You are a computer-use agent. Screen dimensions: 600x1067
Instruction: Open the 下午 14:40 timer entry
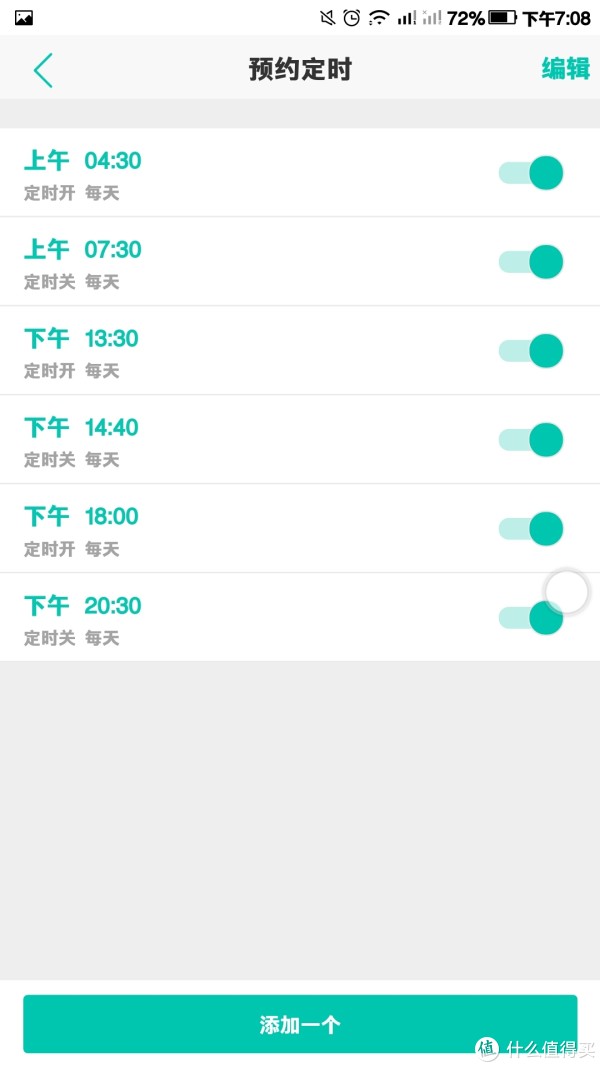pyautogui.click(x=300, y=440)
